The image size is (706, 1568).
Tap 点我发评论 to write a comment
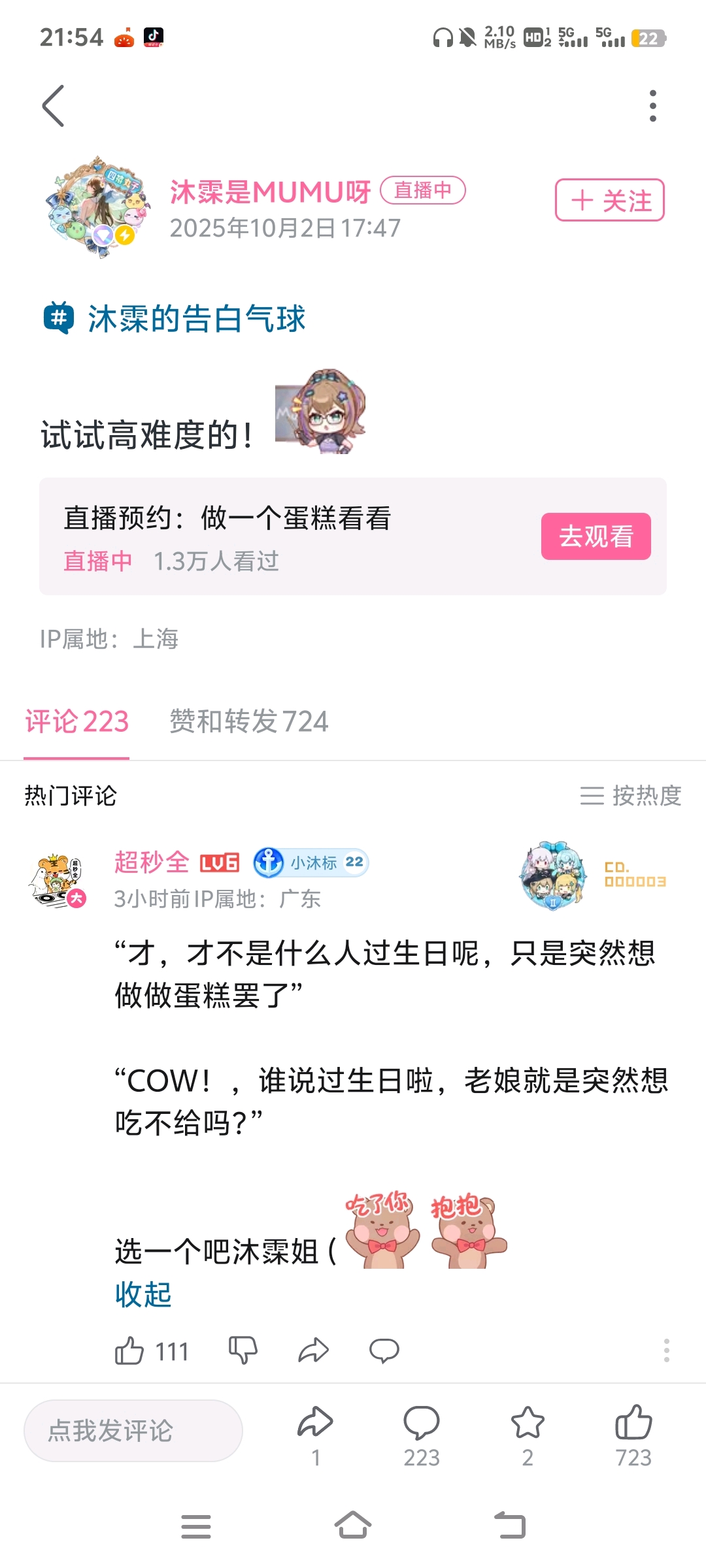point(133,1431)
